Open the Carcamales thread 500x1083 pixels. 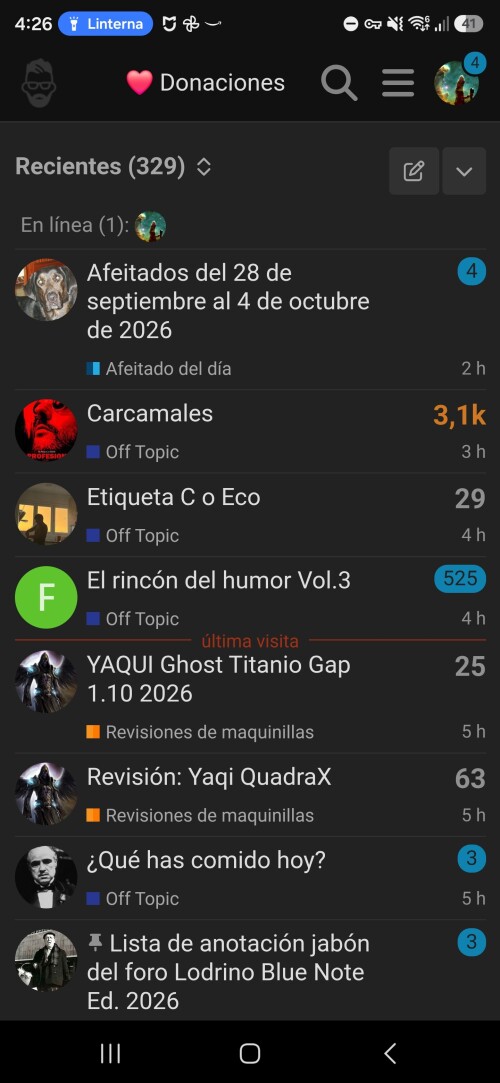point(150,413)
